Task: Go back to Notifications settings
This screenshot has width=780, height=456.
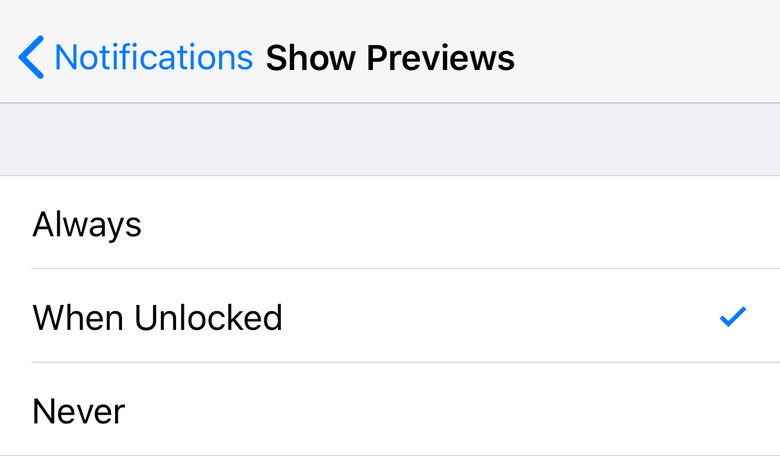Action: click(135, 58)
